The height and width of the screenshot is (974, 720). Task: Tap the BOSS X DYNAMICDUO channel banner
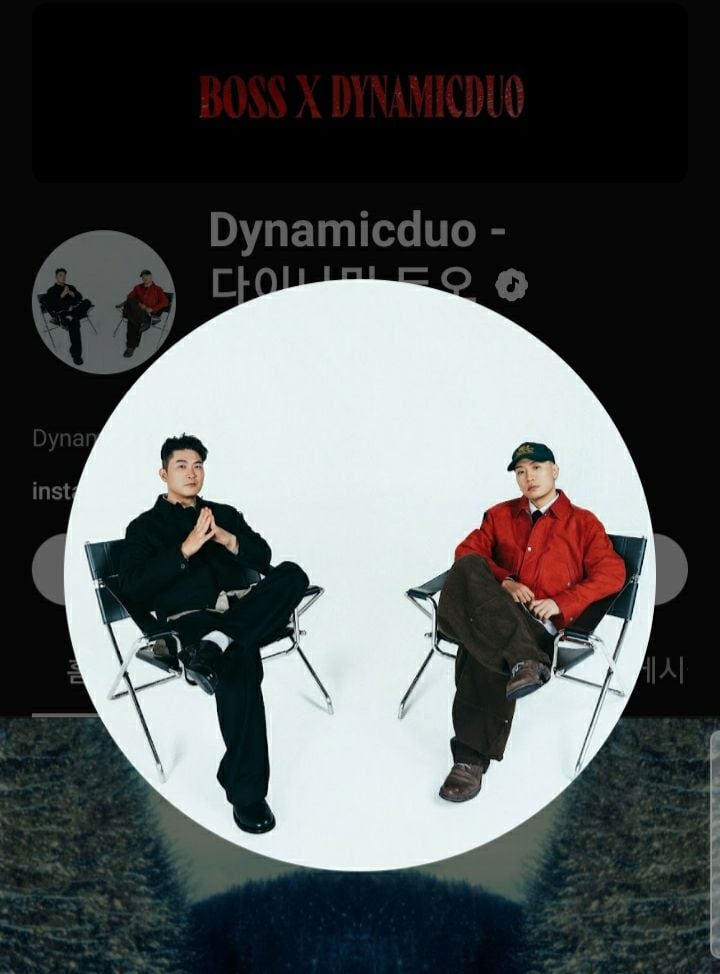(360, 97)
